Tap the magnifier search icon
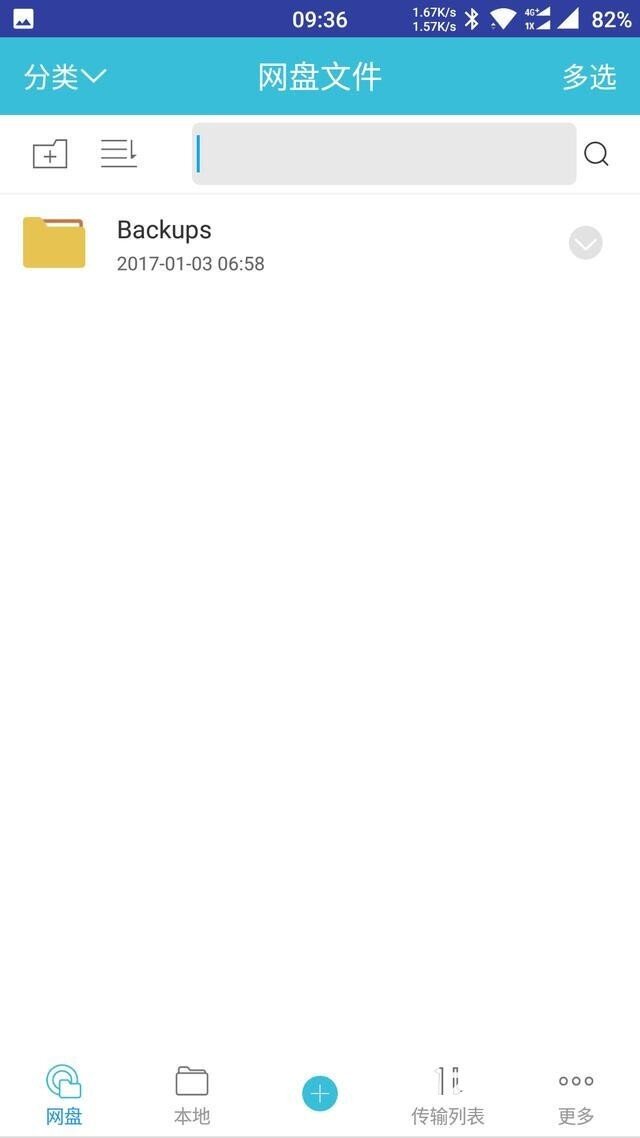Screen dimensions: 640x1138 (596, 154)
